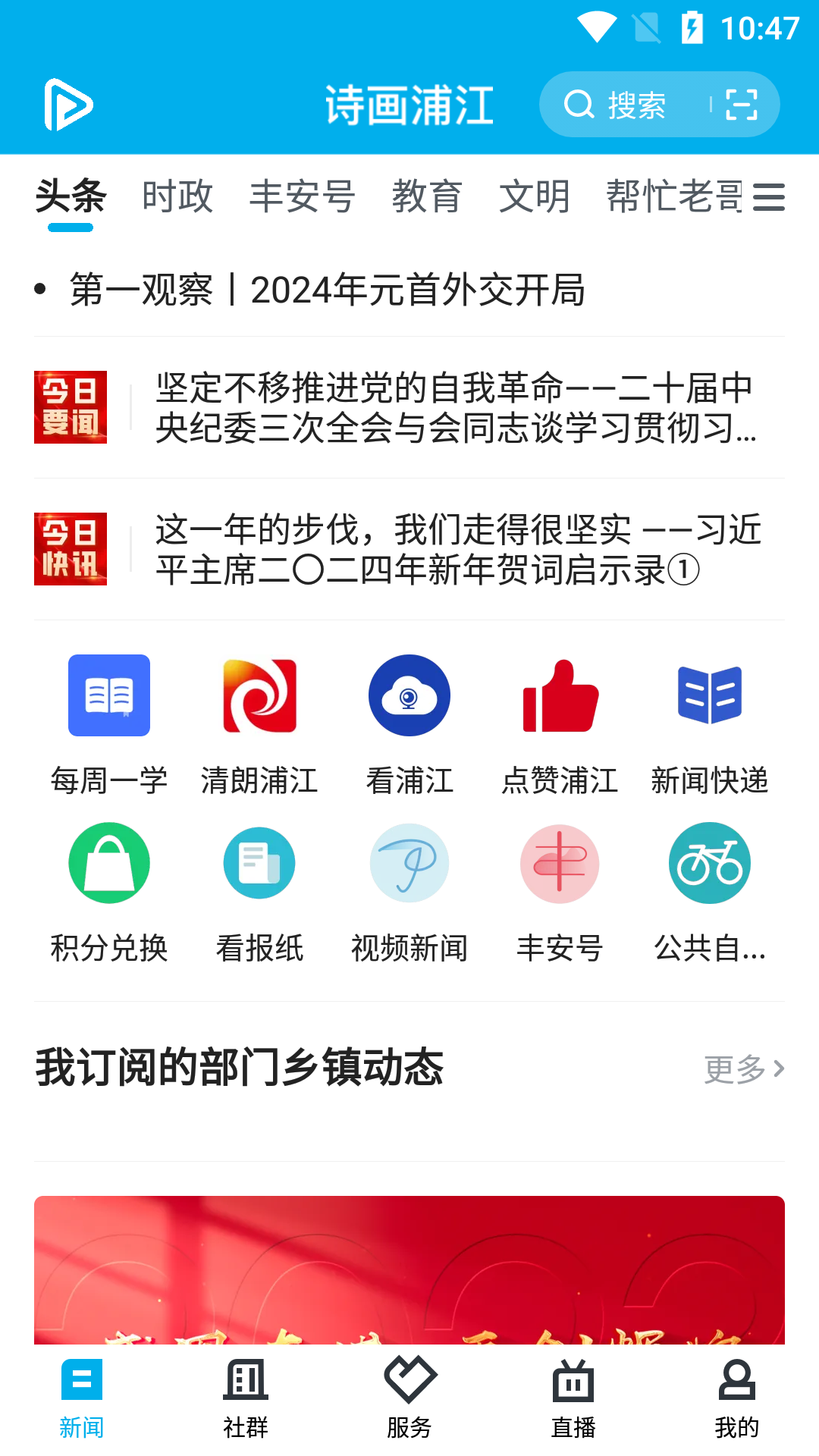Select the 清朗浦江 service icon
This screenshot has height=1456, width=819.
[x=259, y=695]
